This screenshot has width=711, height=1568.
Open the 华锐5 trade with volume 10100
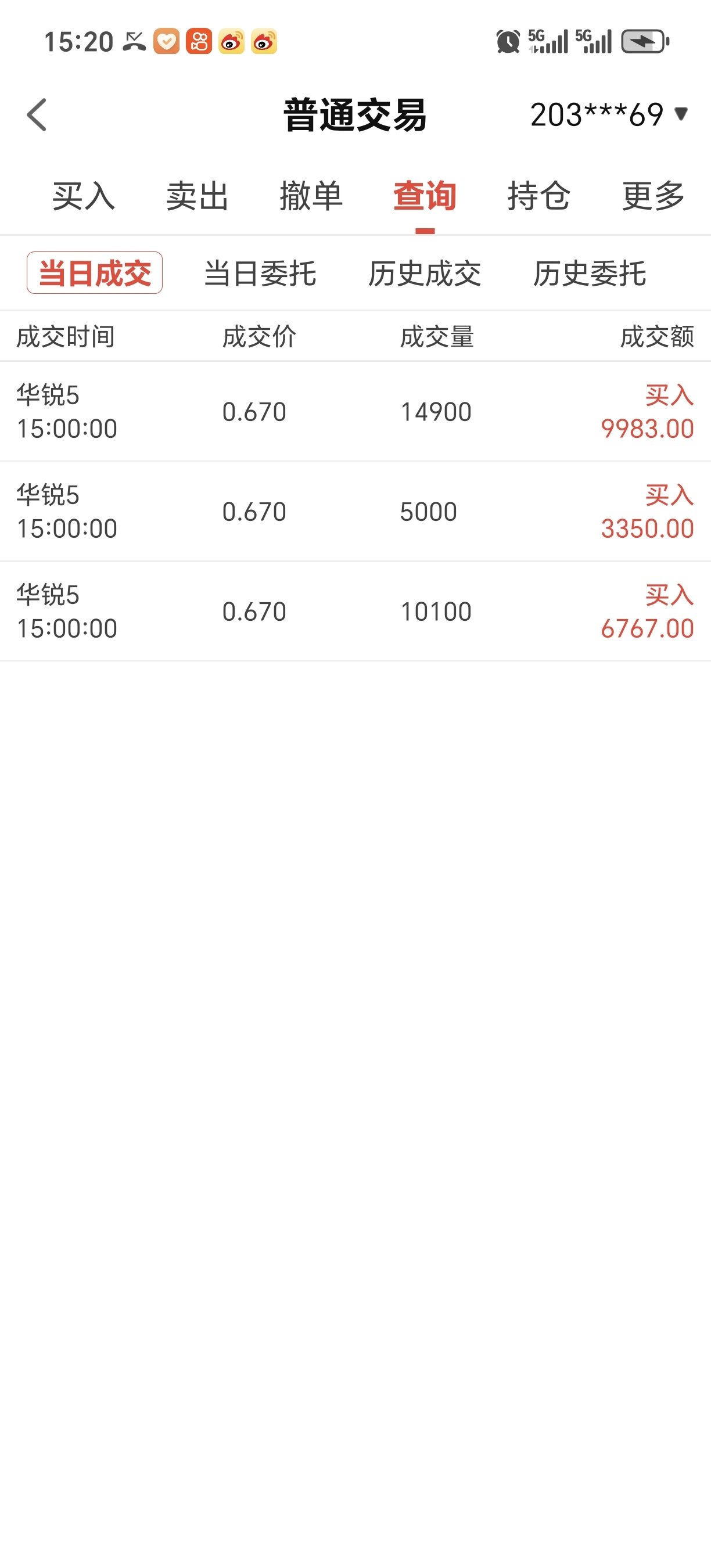[x=355, y=612]
